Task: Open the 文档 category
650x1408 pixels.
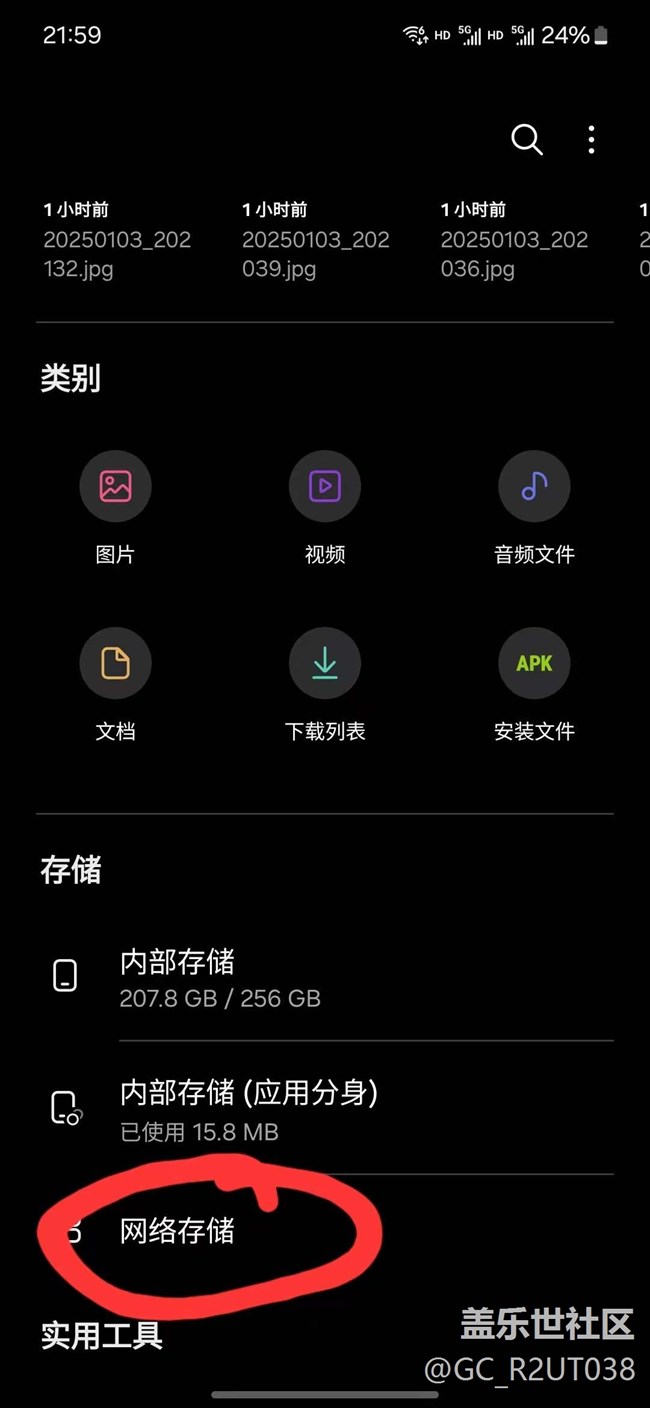Action: pyautogui.click(x=115, y=685)
